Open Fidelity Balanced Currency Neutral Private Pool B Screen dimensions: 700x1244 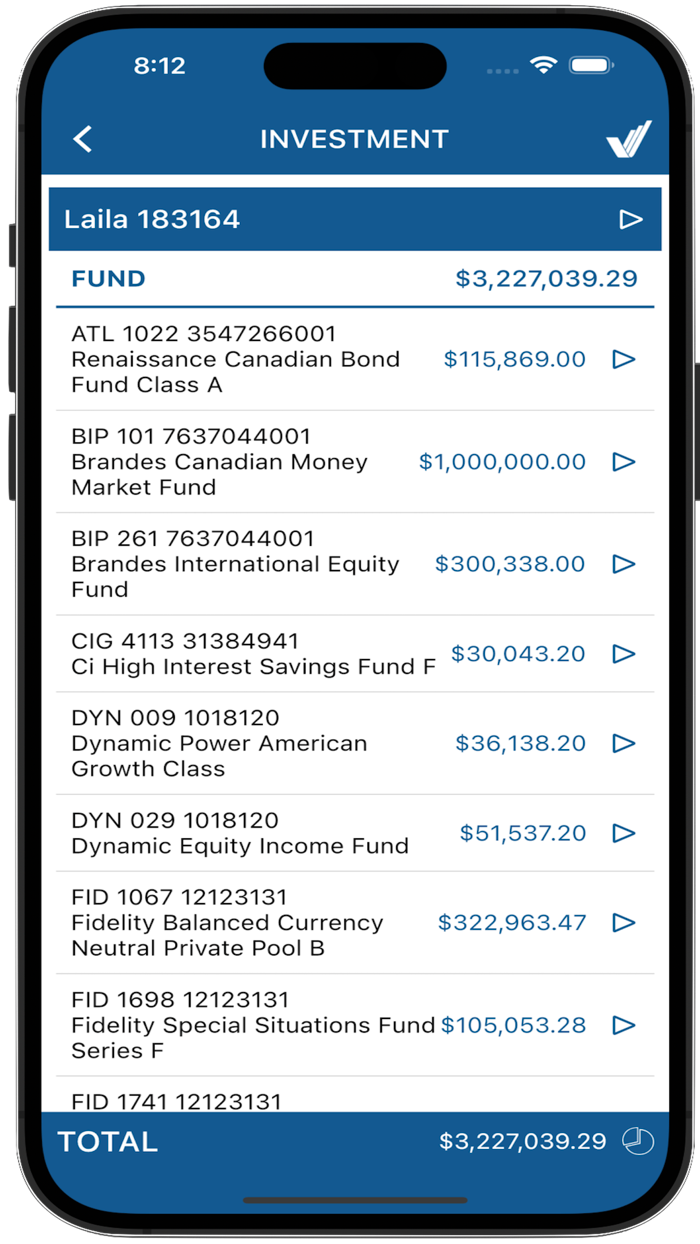coord(624,922)
